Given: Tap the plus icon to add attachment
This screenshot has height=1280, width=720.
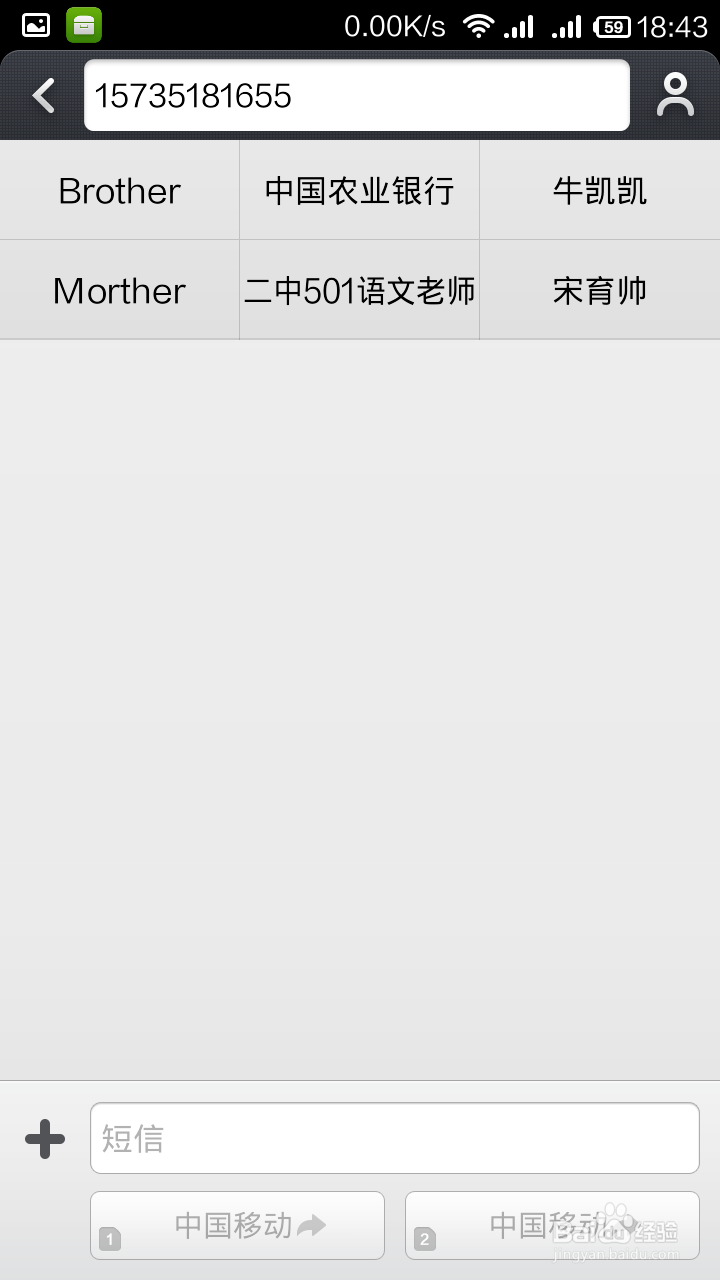Looking at the screenshot, I should (x=44, y=1137).
